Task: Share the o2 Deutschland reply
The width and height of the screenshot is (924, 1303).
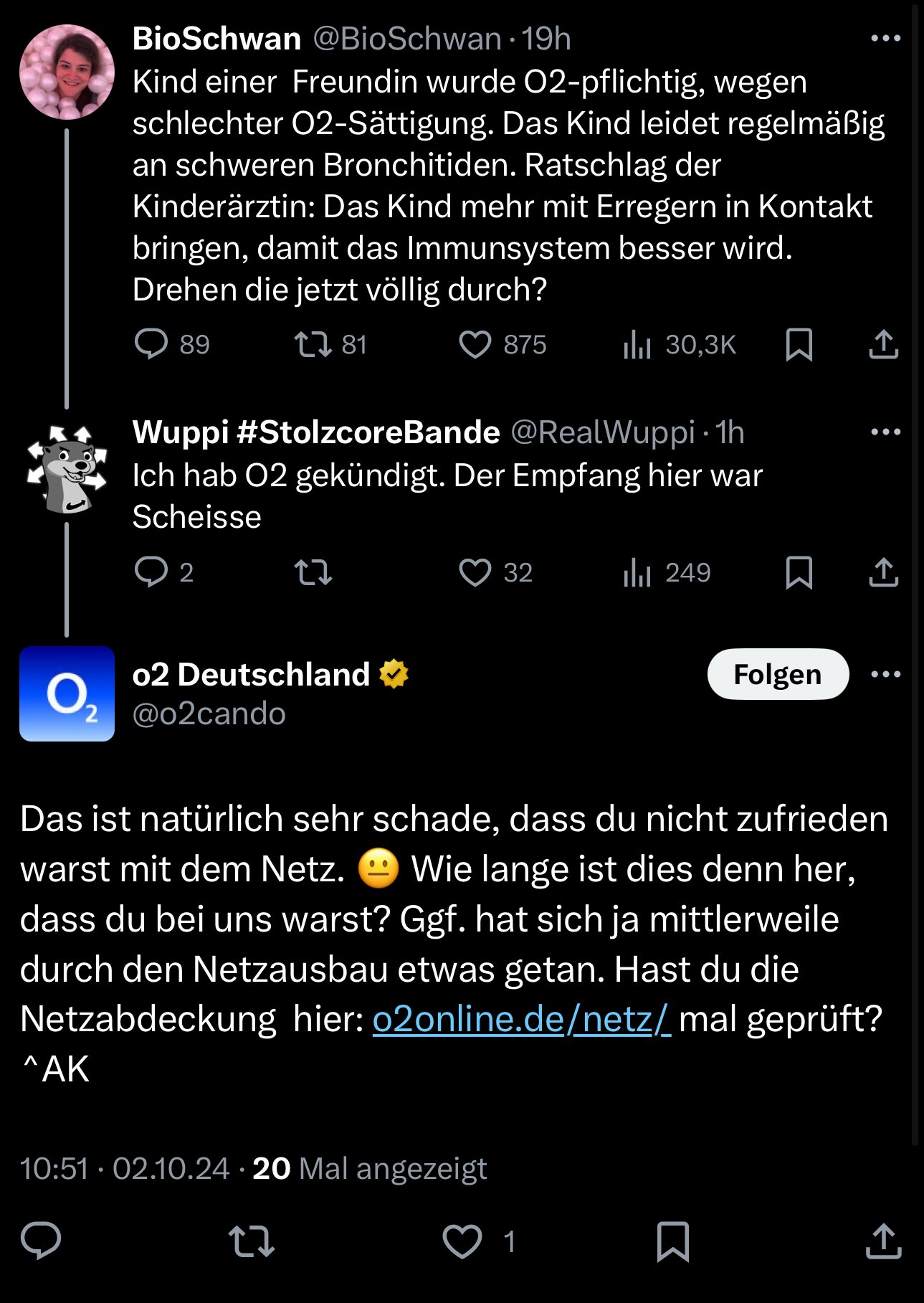Action: (x=883, y=1241)
